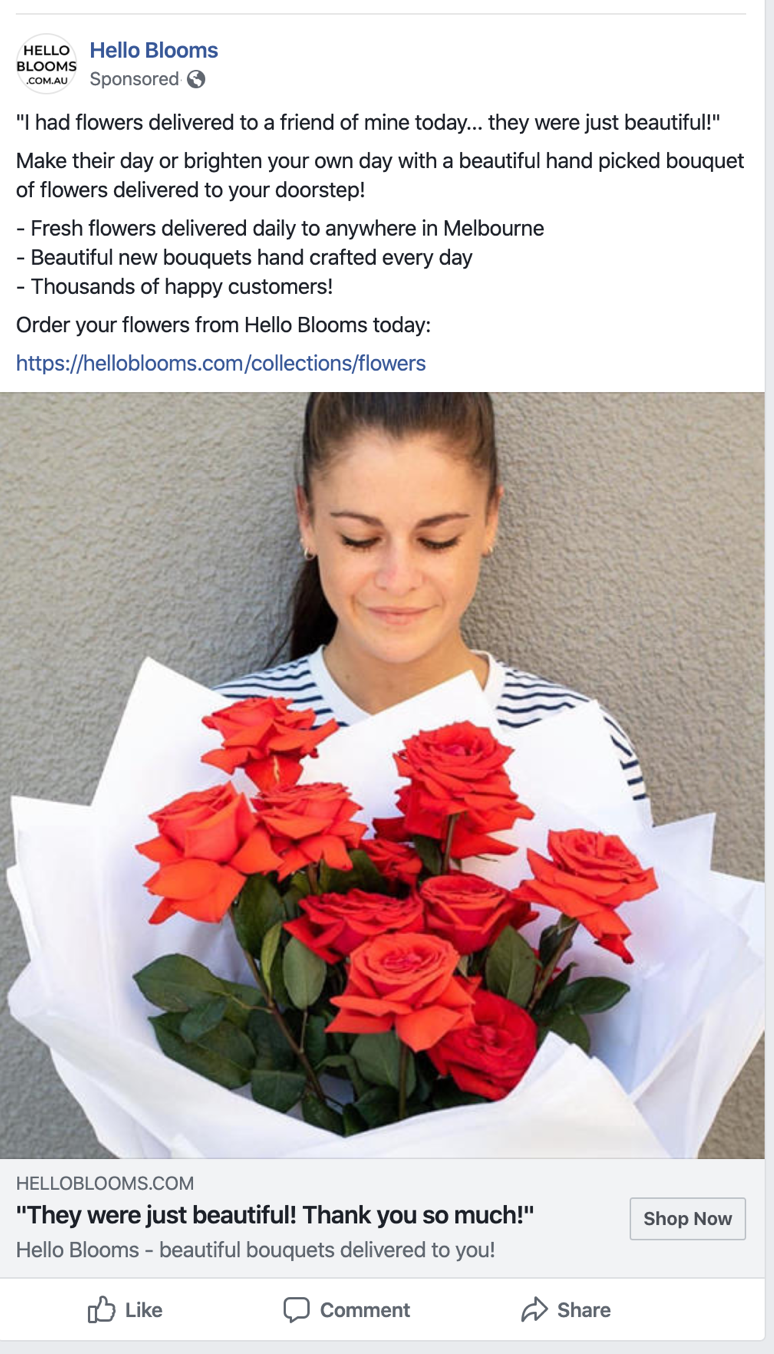The image size is (774, 1354).
Task: Like the Hello Blooms post
Action: tap(125, 1310)
